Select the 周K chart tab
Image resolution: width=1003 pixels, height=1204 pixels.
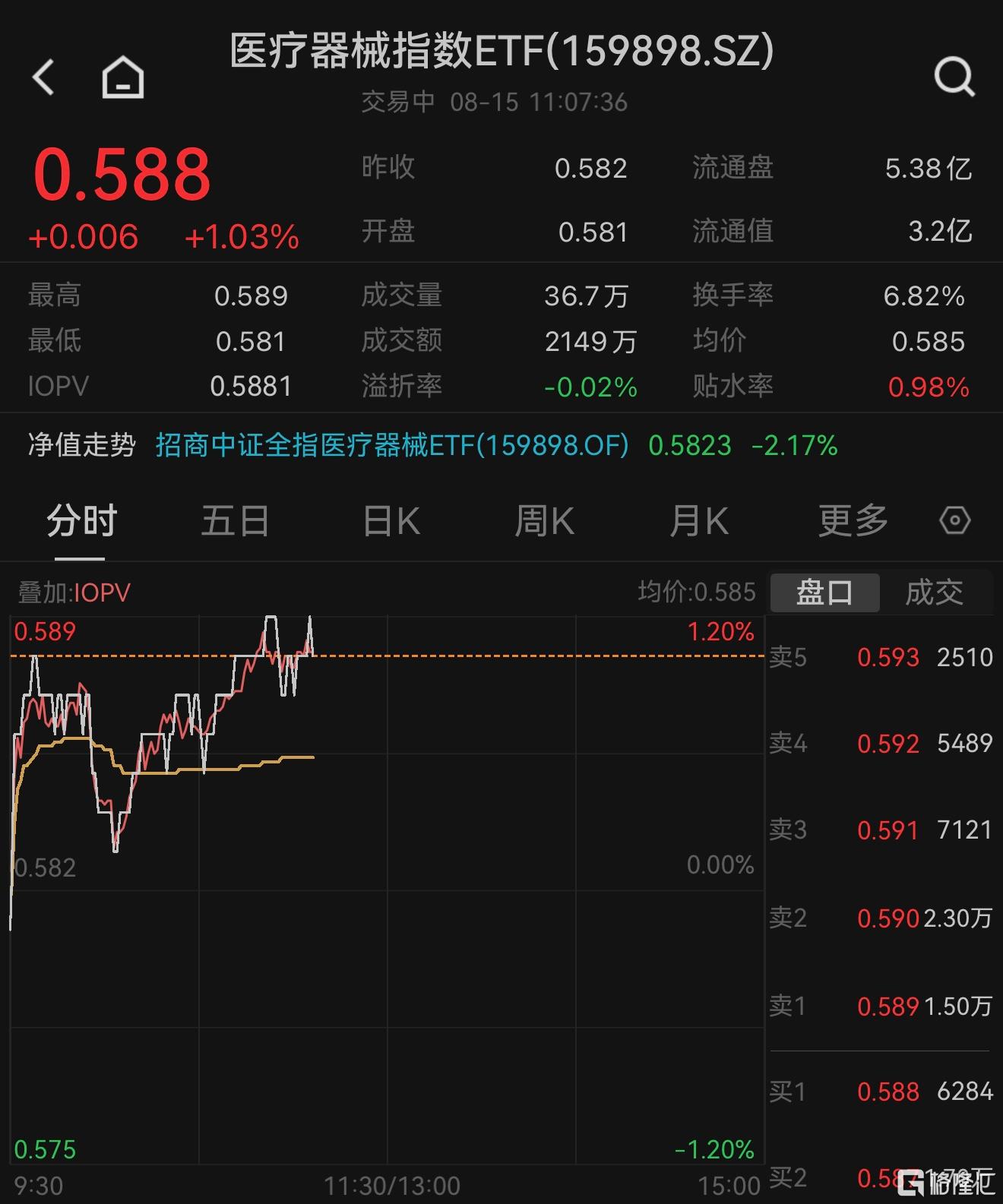[x=544, y=522]
